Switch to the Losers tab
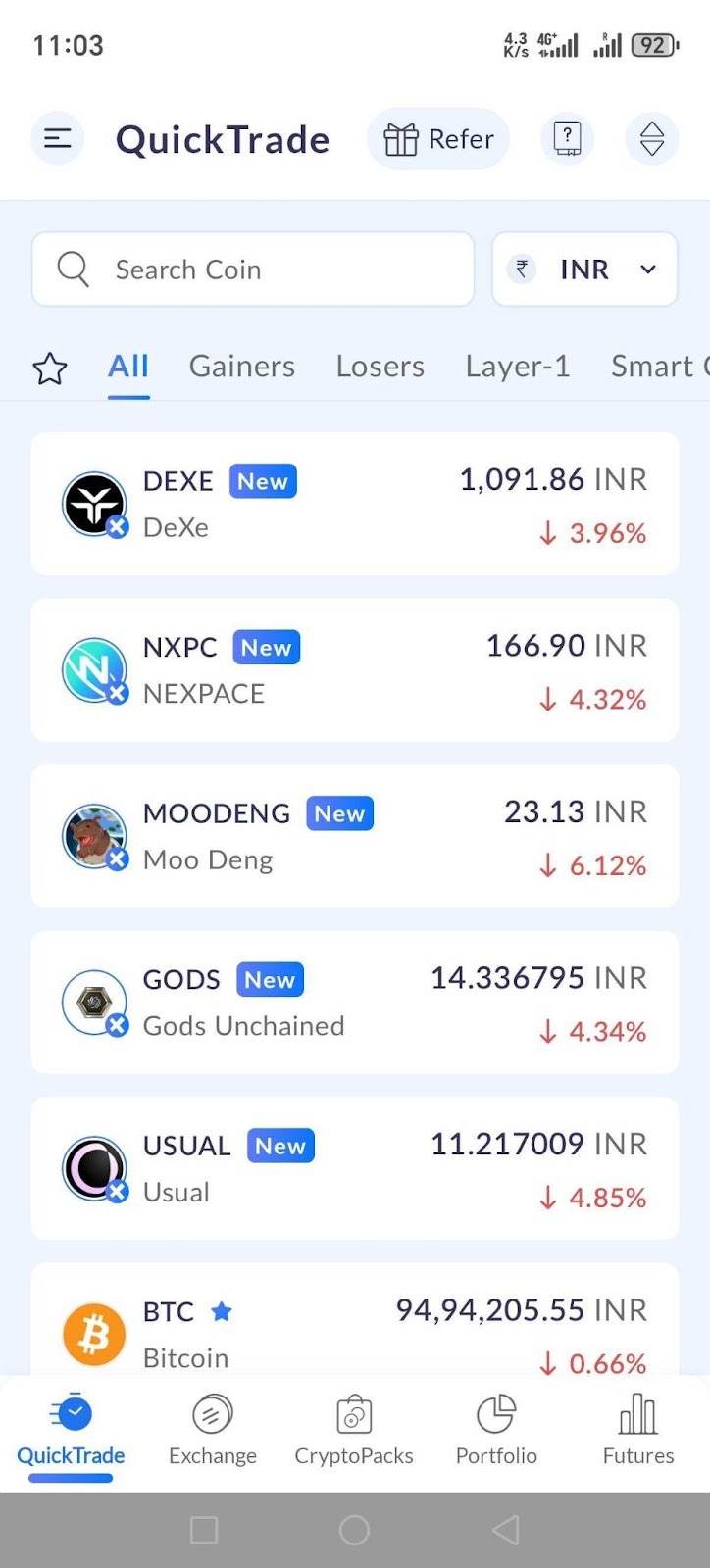710x1568 pixels. (x=380, y=367)
